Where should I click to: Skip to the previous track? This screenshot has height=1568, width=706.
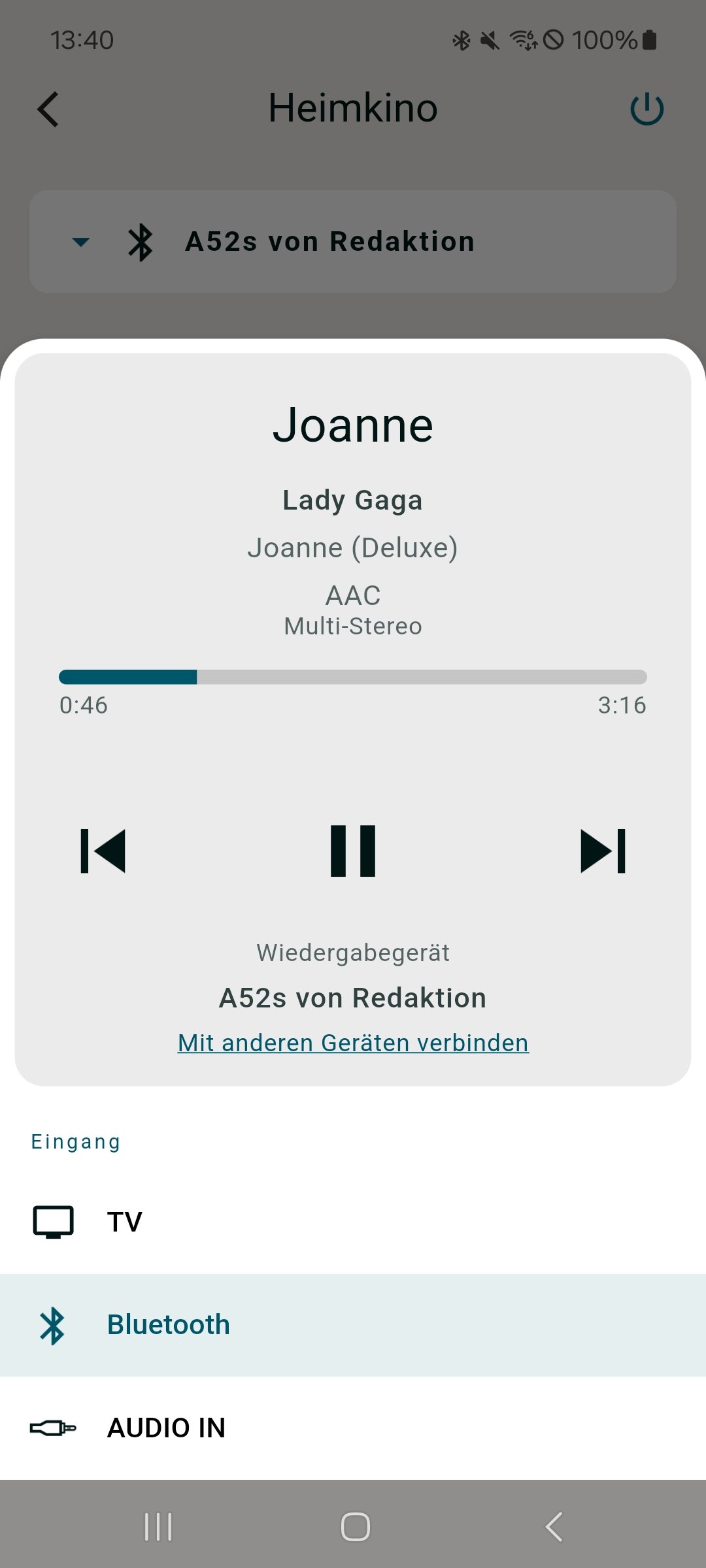click(103, 851)
